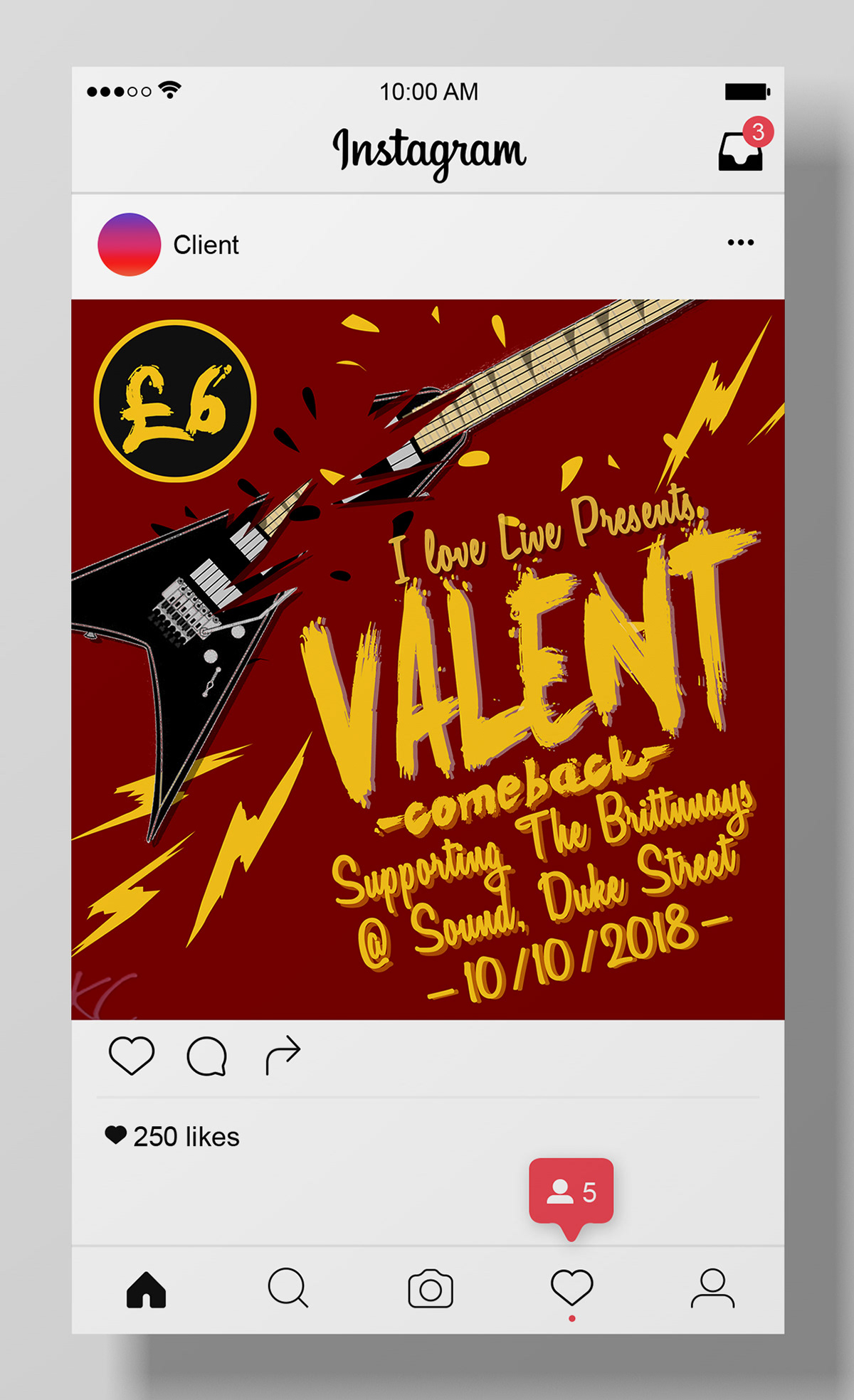Comment on the Client post
The width and height of the screenshot is (854, 1400).
click(x=206, y=1056)
